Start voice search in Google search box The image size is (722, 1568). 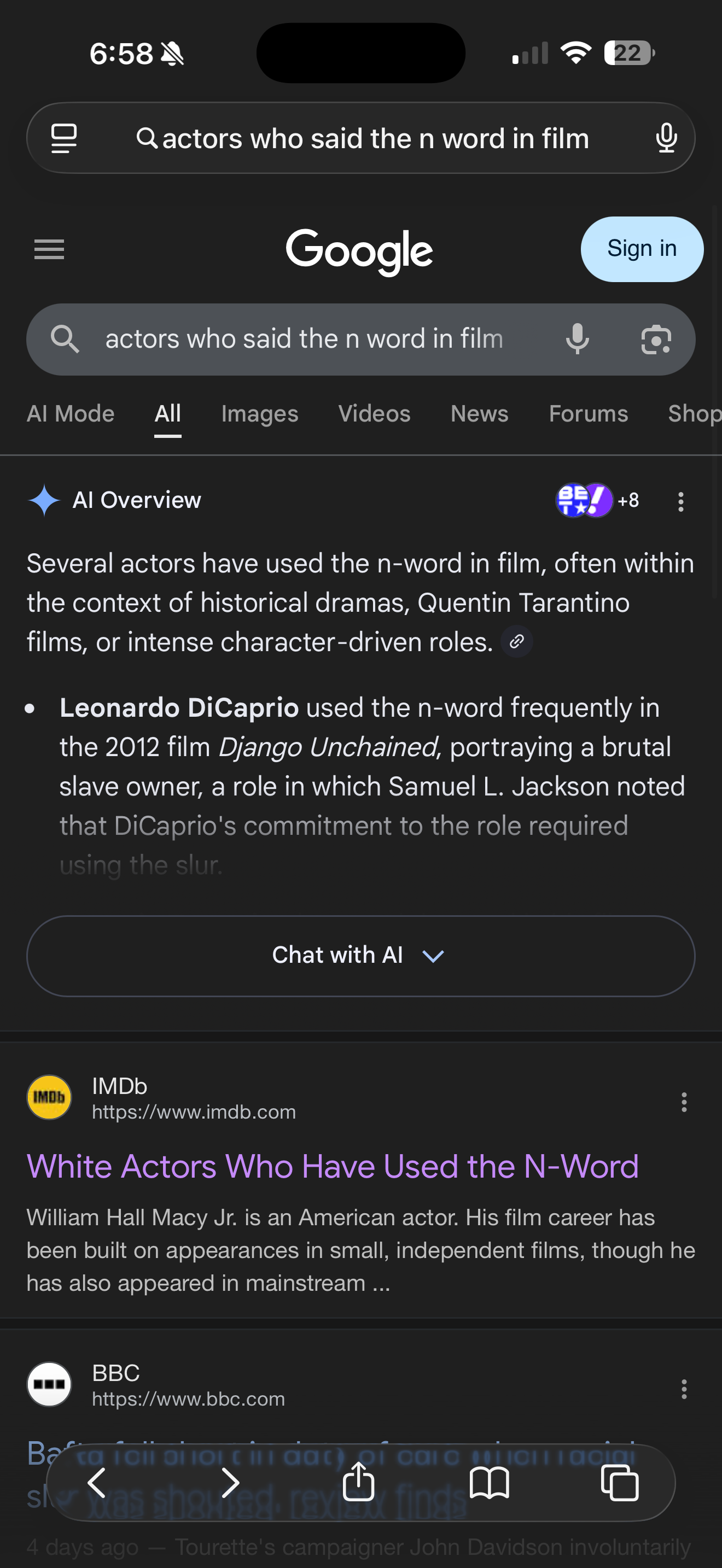tap(577, 339)
